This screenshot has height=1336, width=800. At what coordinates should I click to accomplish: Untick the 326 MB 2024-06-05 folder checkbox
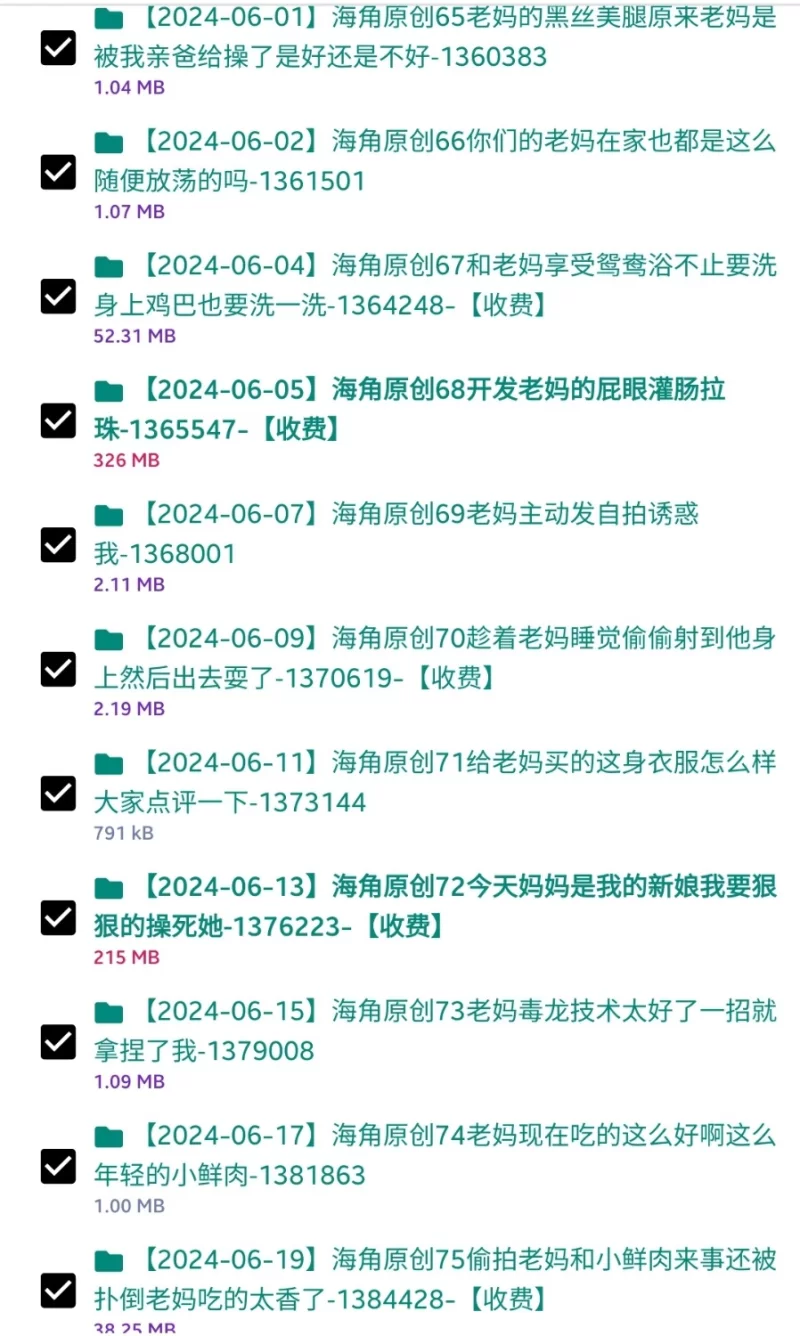(58, 421)
